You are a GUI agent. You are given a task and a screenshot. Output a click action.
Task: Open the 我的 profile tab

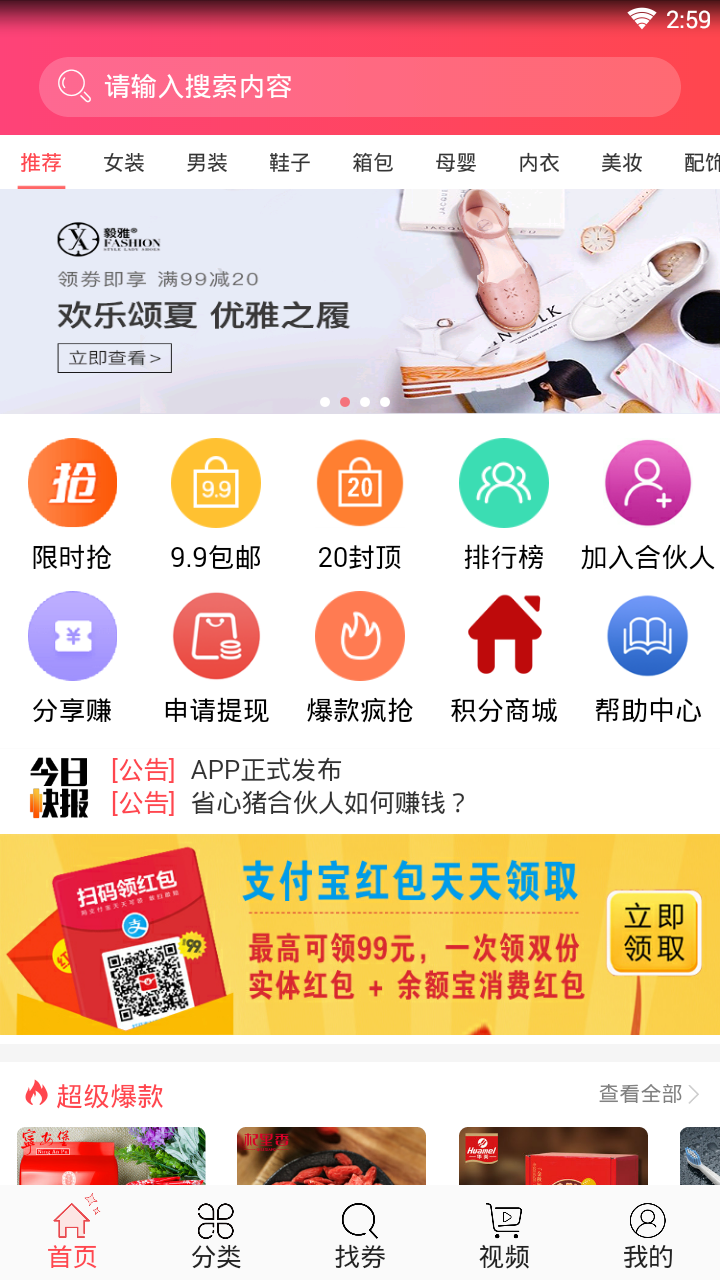tap(647, 1235)
